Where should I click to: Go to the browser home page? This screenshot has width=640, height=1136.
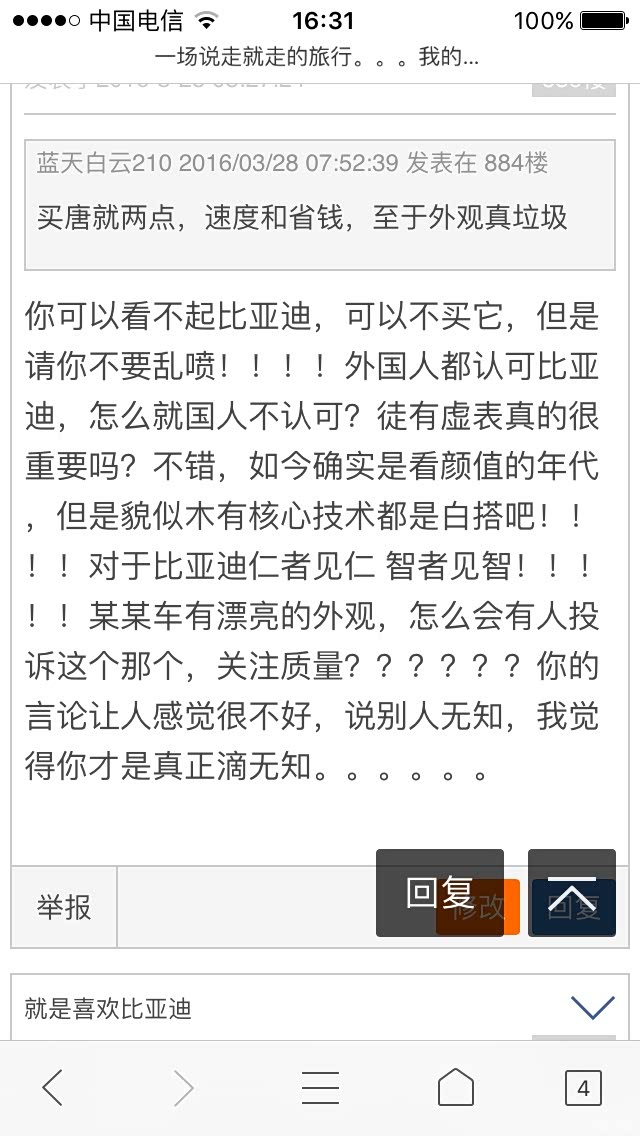tap(456, 1087)
